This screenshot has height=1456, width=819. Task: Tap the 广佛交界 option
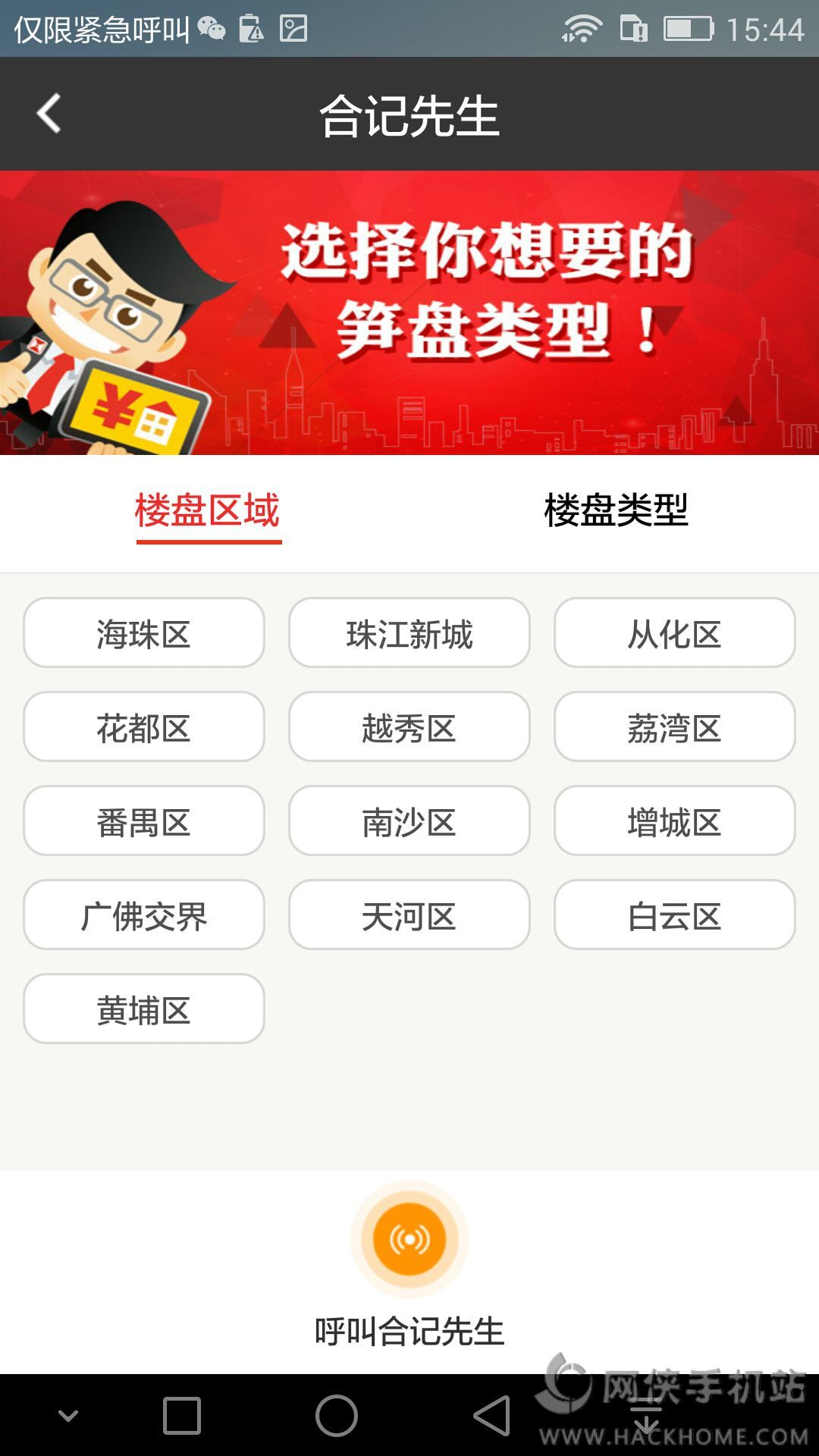click(x=144, y=915)
